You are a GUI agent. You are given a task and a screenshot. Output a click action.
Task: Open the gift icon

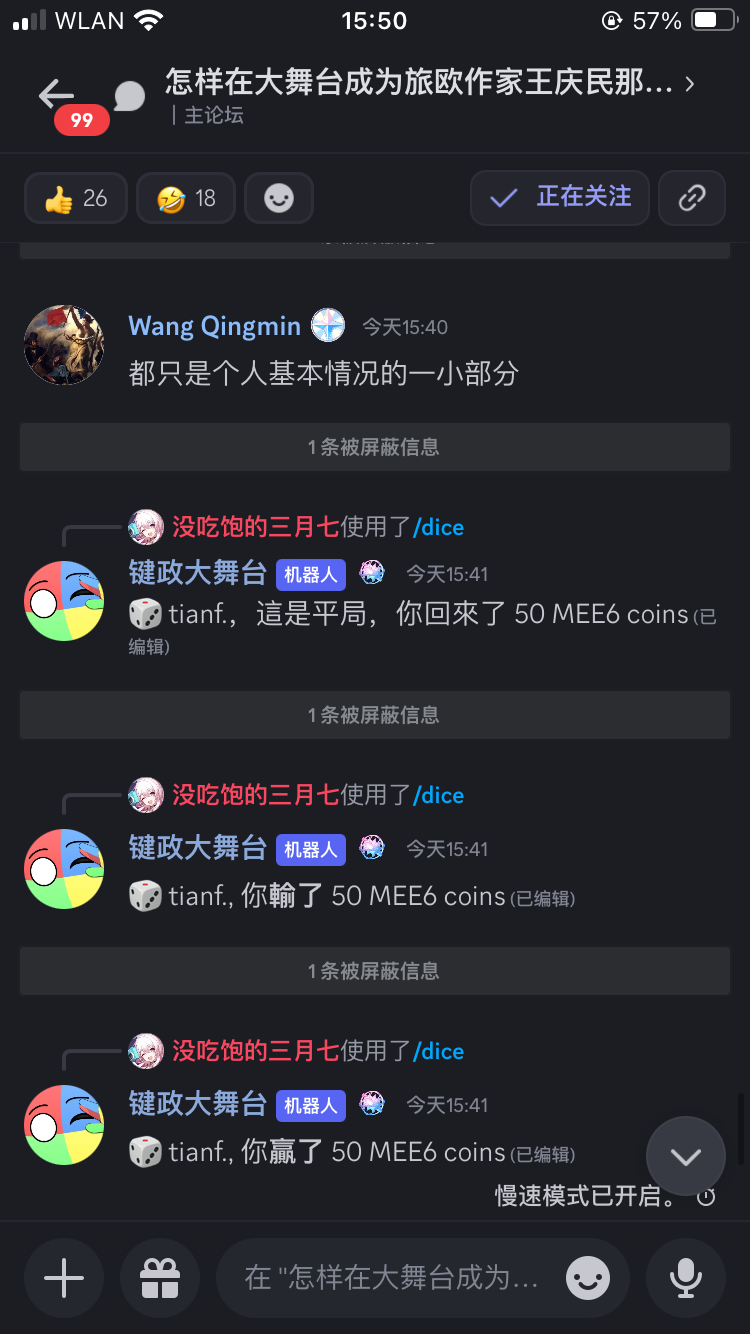[x=159, y=1278]
